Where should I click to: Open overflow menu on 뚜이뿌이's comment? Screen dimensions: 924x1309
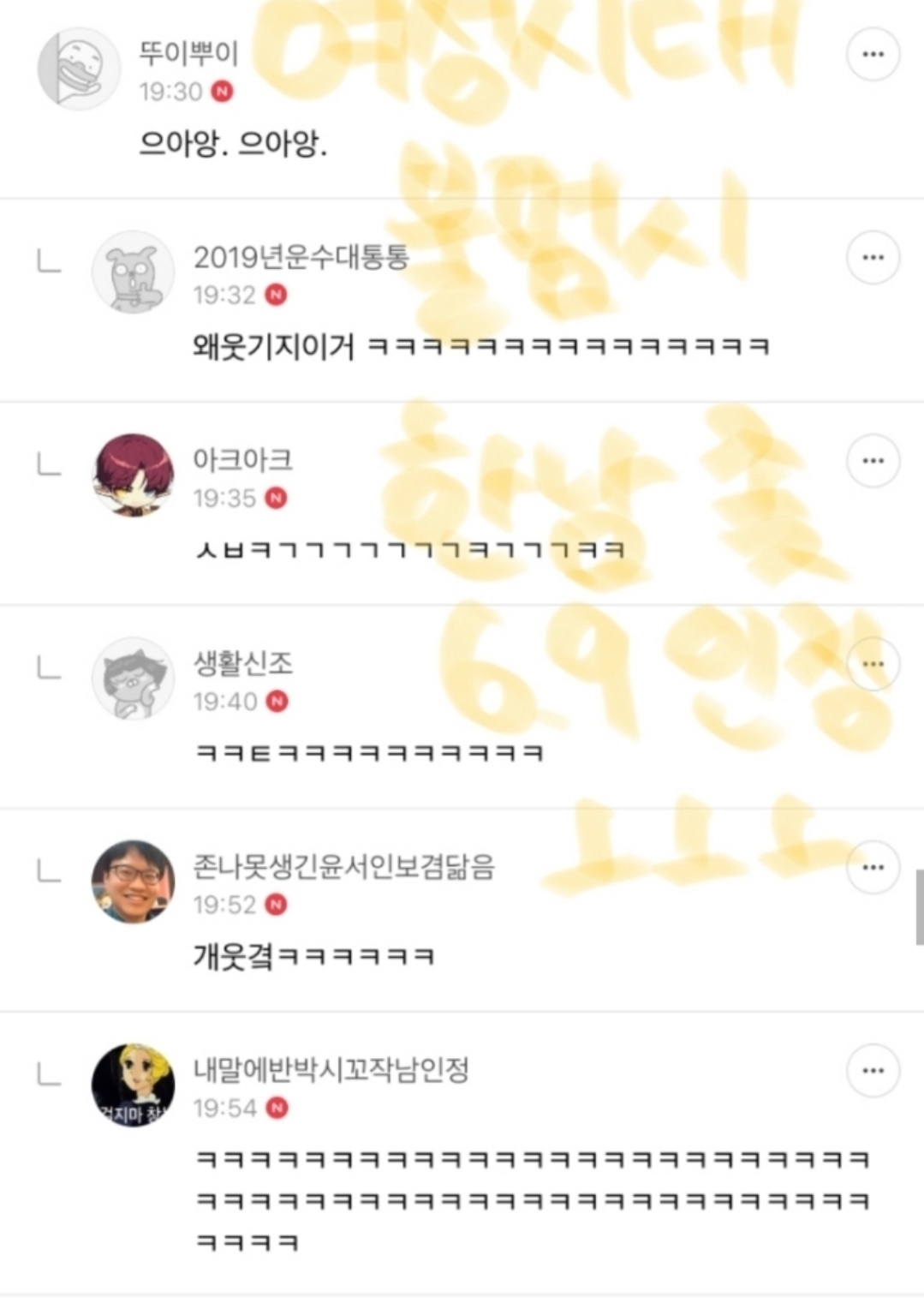(x=873, y=54)
